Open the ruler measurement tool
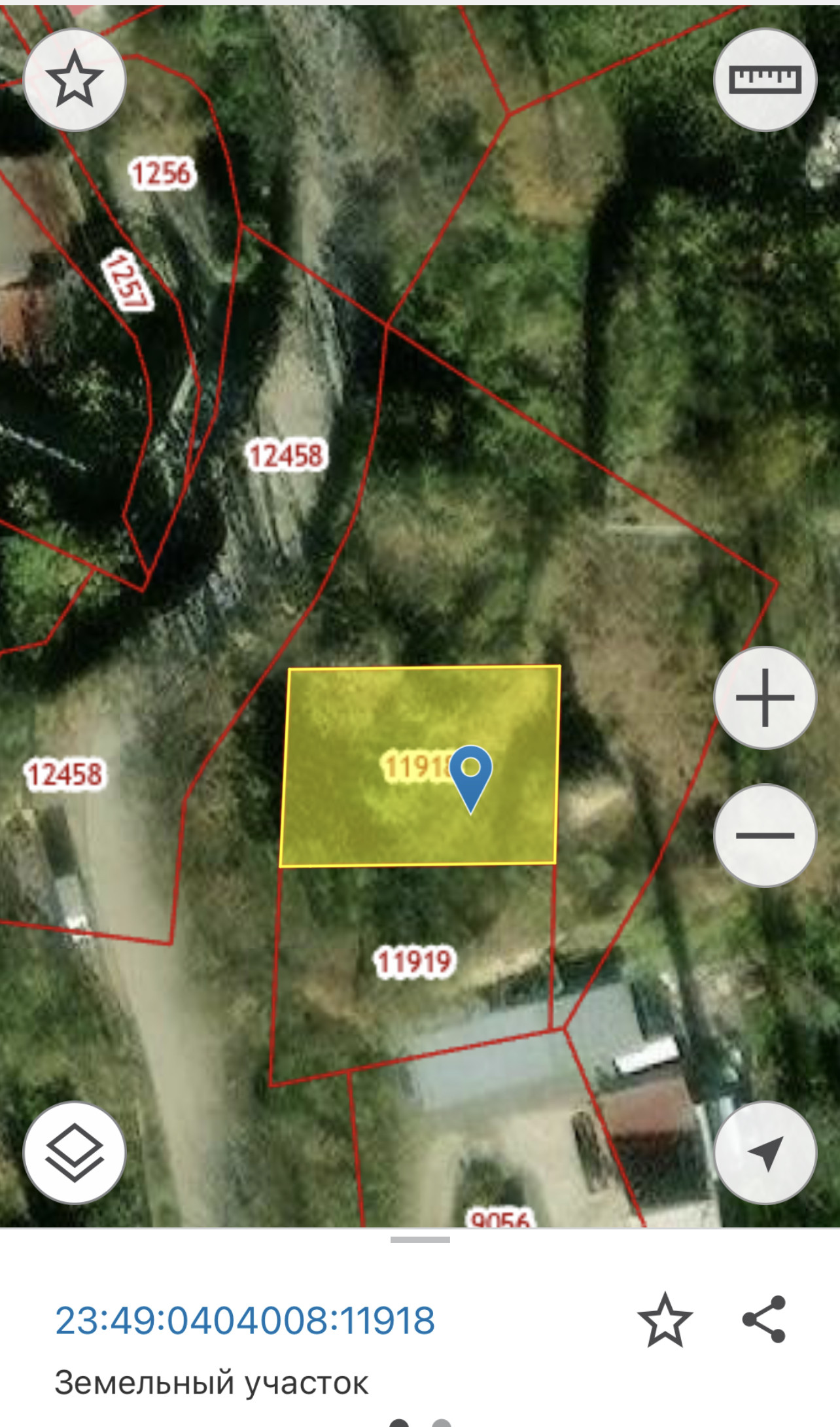Screen dimensions: 840x1427 765,80
